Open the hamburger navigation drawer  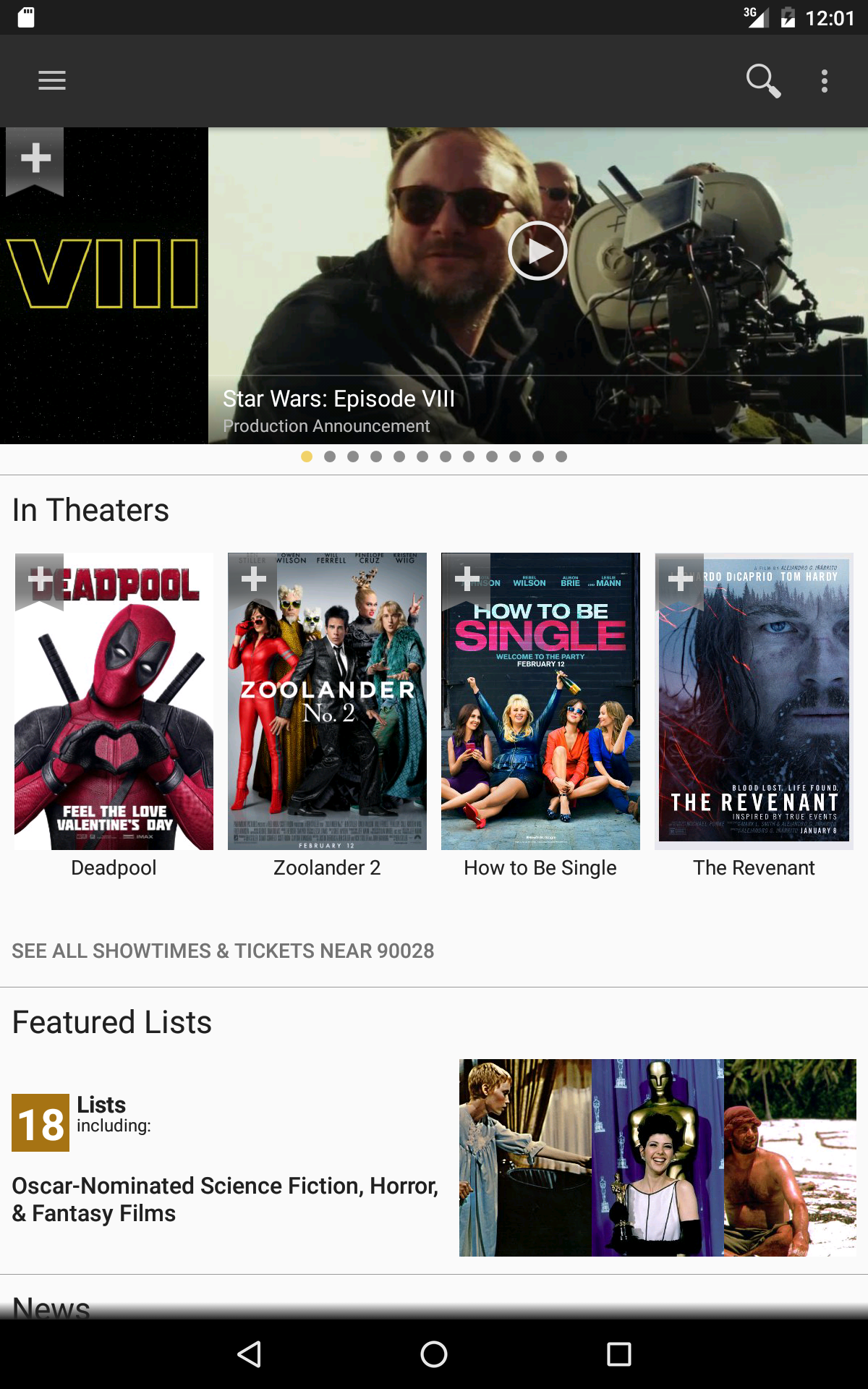[52, 80]
